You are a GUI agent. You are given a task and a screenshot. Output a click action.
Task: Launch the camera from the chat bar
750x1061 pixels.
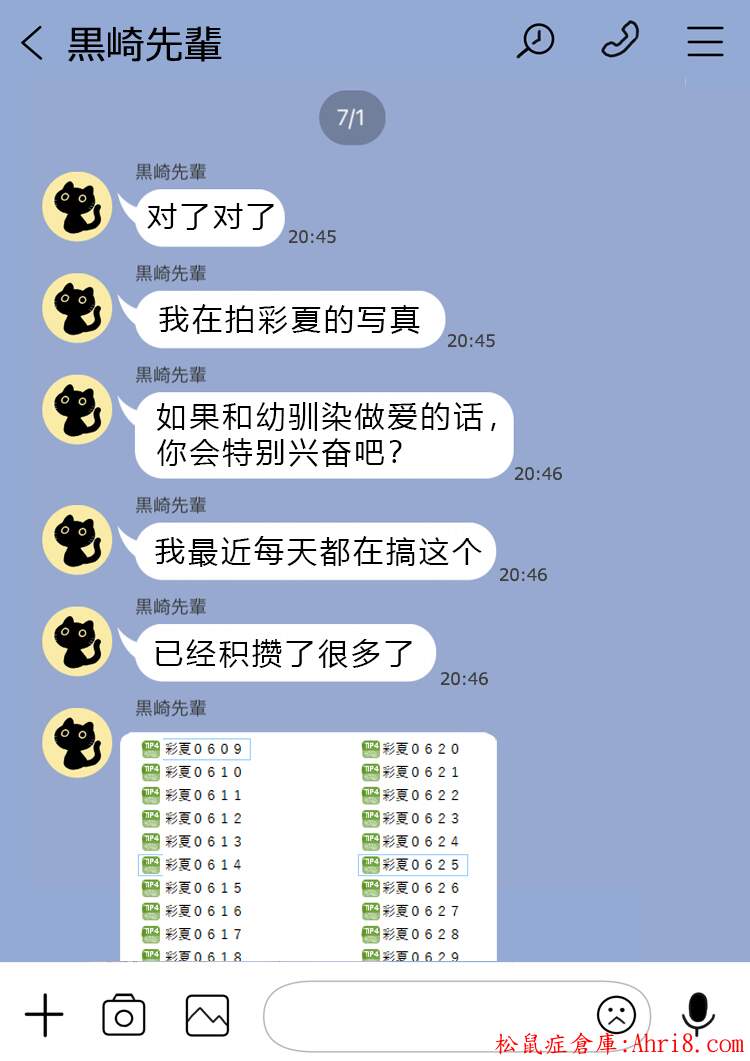[x=124, y=1016]
